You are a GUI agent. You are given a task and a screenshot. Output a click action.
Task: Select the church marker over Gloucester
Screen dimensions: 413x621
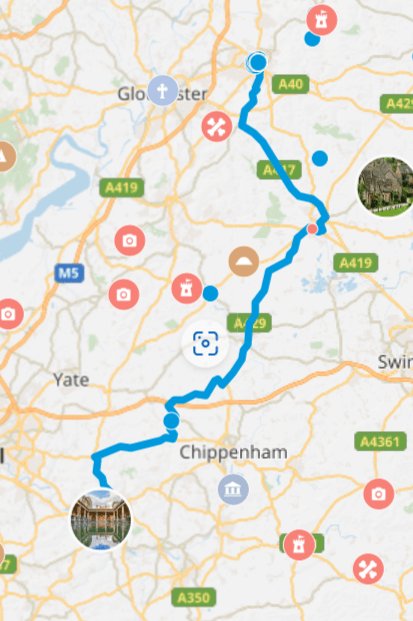point(162,90)
